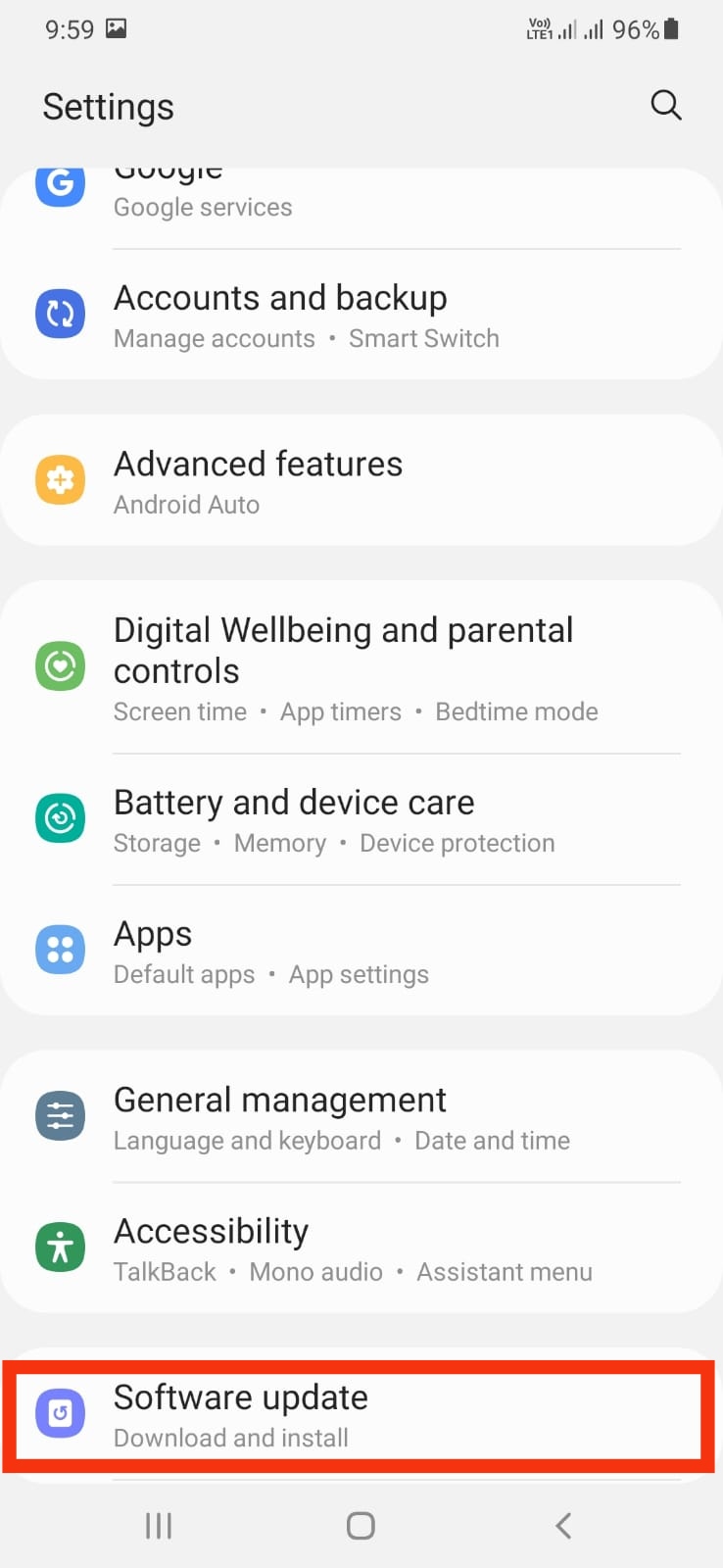Tap the Software update refresh icon

[60, 1414]
